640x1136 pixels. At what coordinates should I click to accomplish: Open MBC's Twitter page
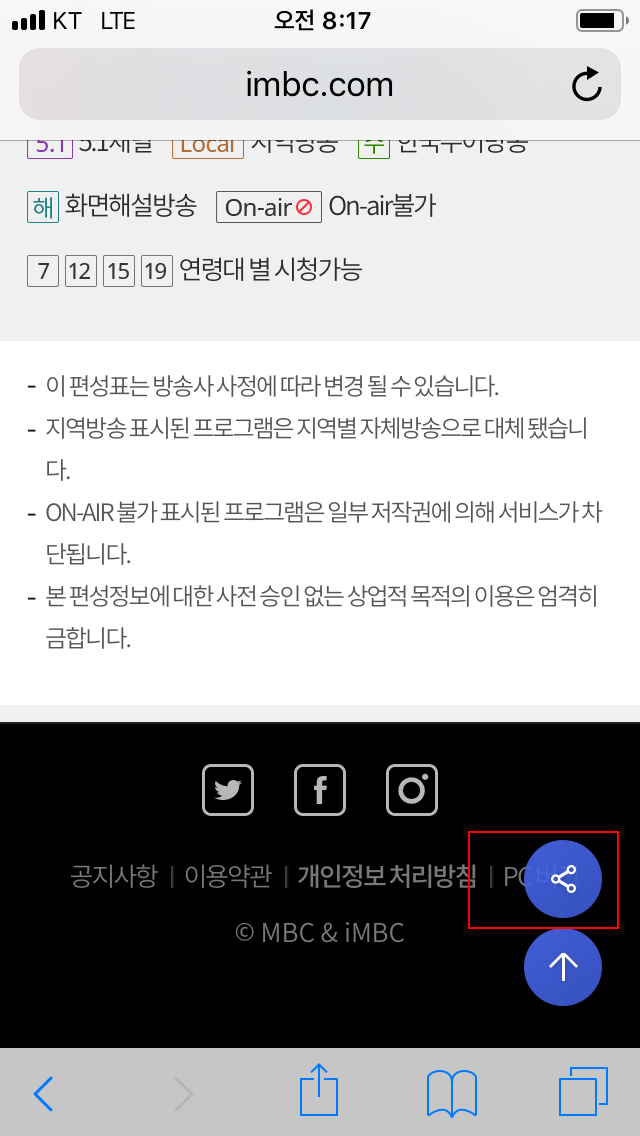[x=228, y=790]
